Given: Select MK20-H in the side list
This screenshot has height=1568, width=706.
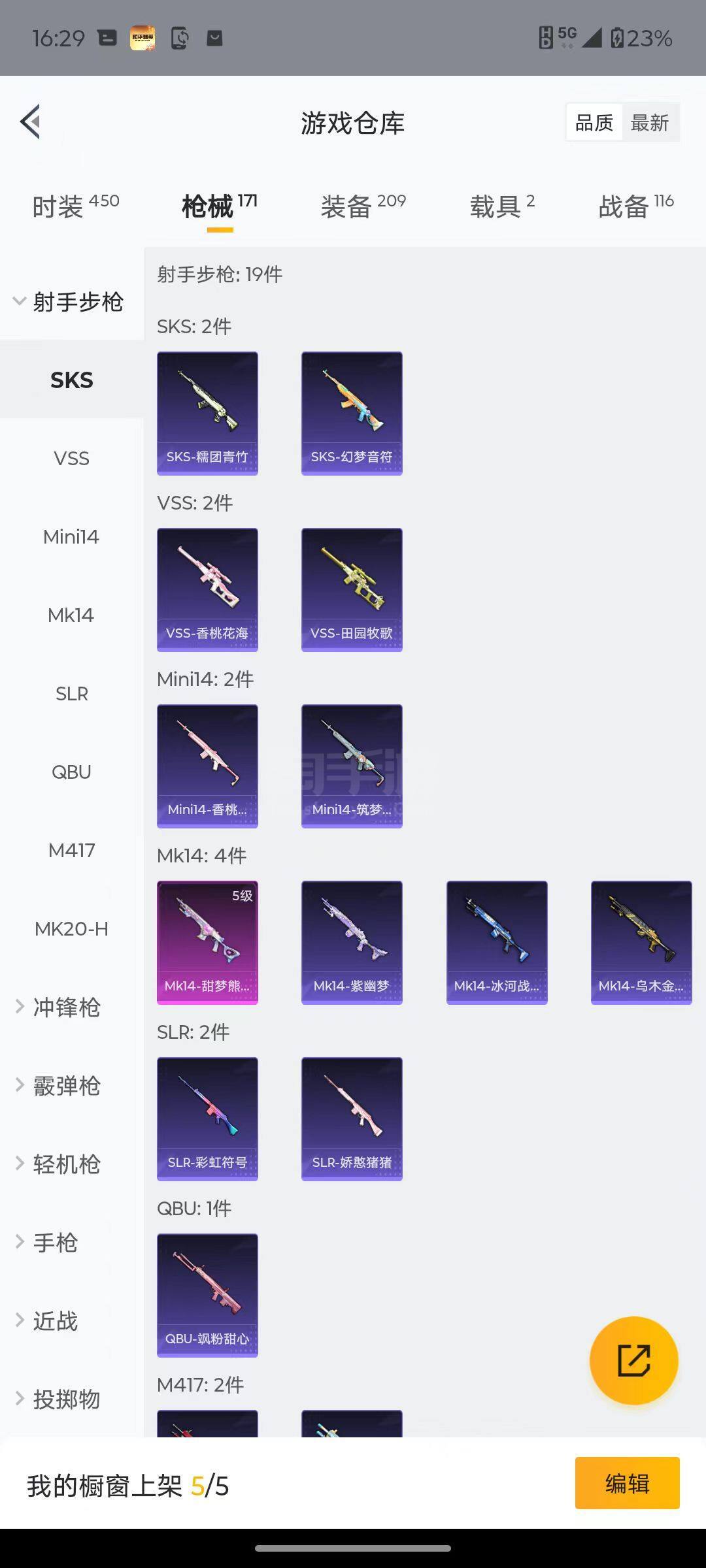Looking at the screenshot, I should pyautogui.click(x=71, y=928).
